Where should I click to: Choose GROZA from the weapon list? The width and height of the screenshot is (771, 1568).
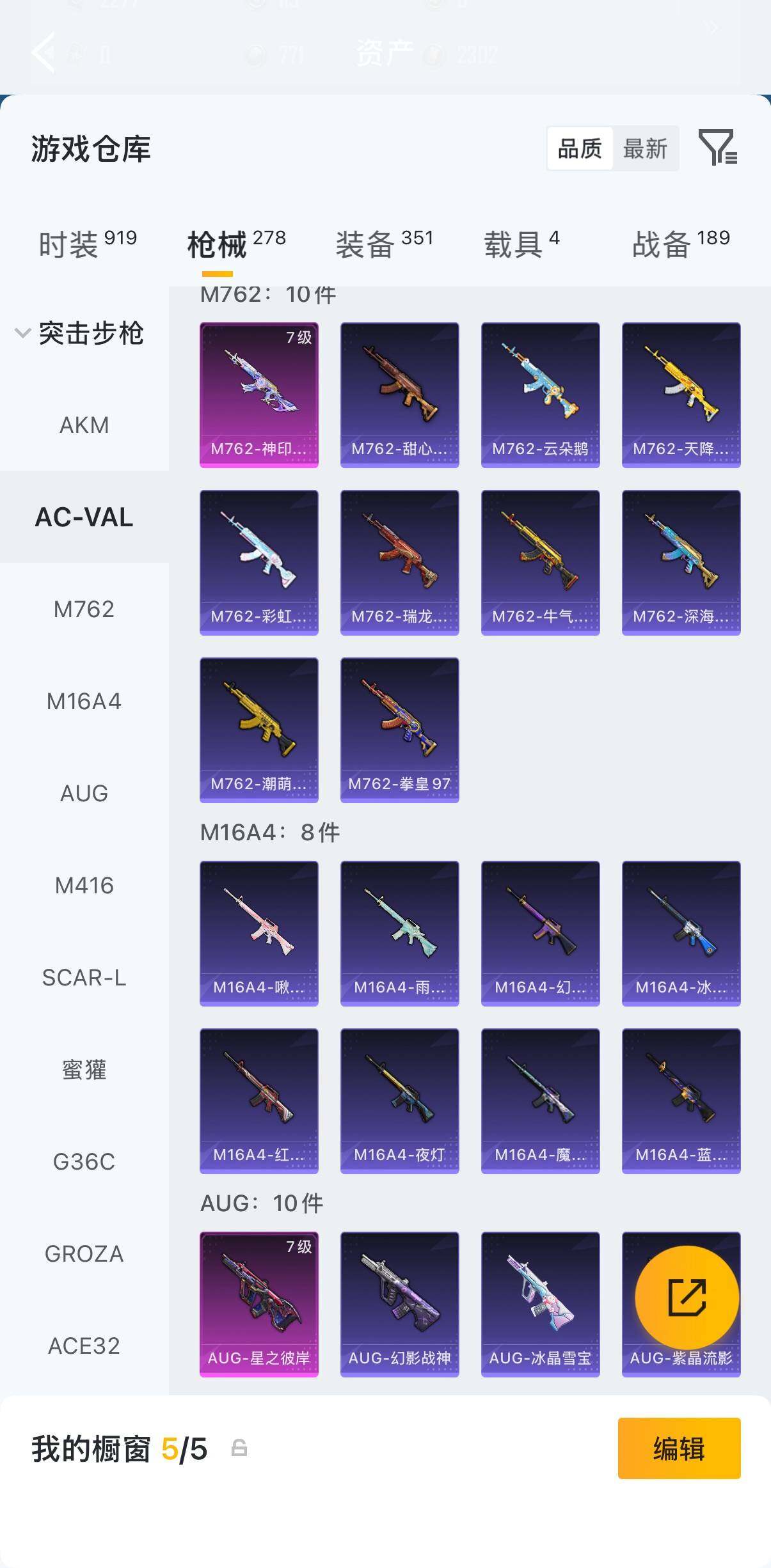coord(84,1254)
